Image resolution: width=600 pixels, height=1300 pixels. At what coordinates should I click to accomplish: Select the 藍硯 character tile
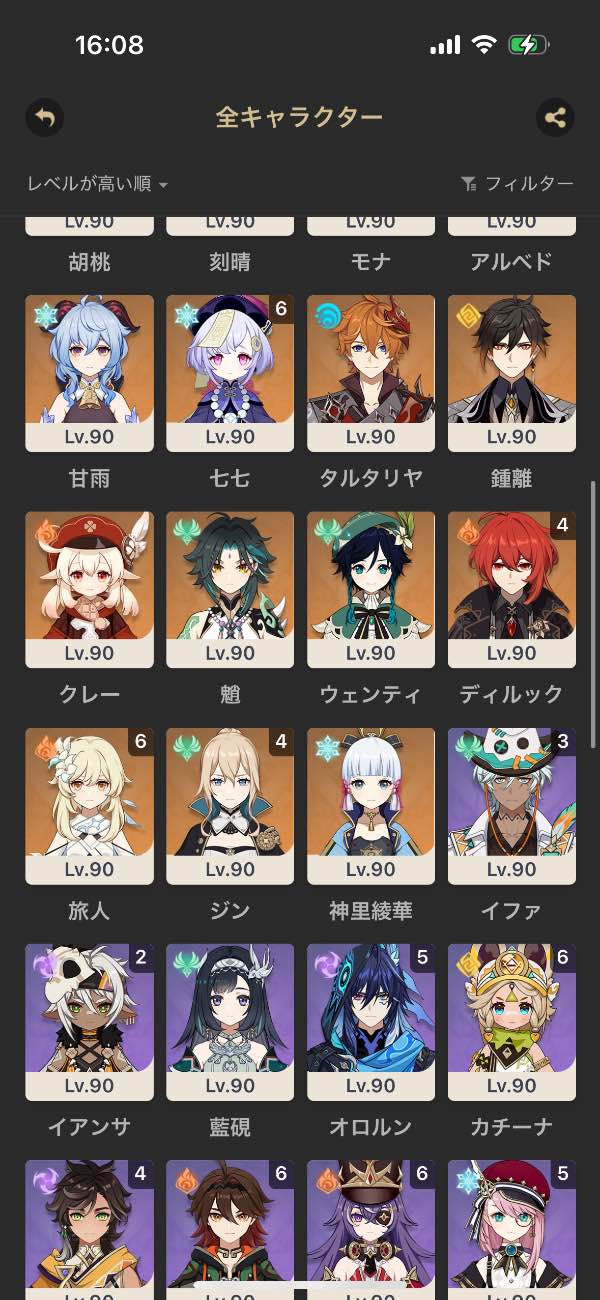pos(230,1021)
